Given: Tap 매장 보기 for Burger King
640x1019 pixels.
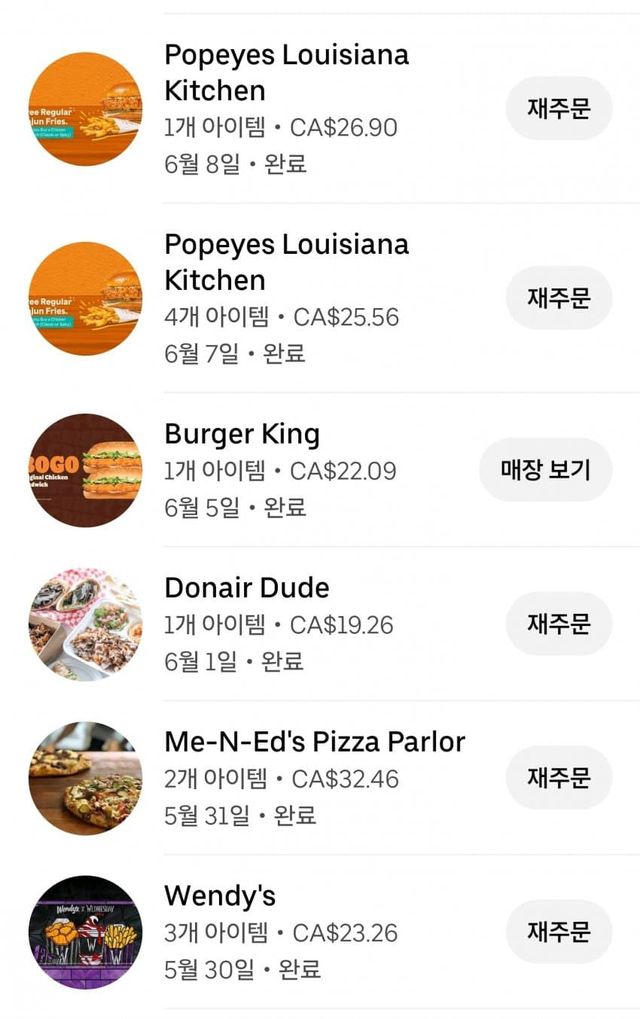Looking at the screenshot, I should (x=545, y=470).
